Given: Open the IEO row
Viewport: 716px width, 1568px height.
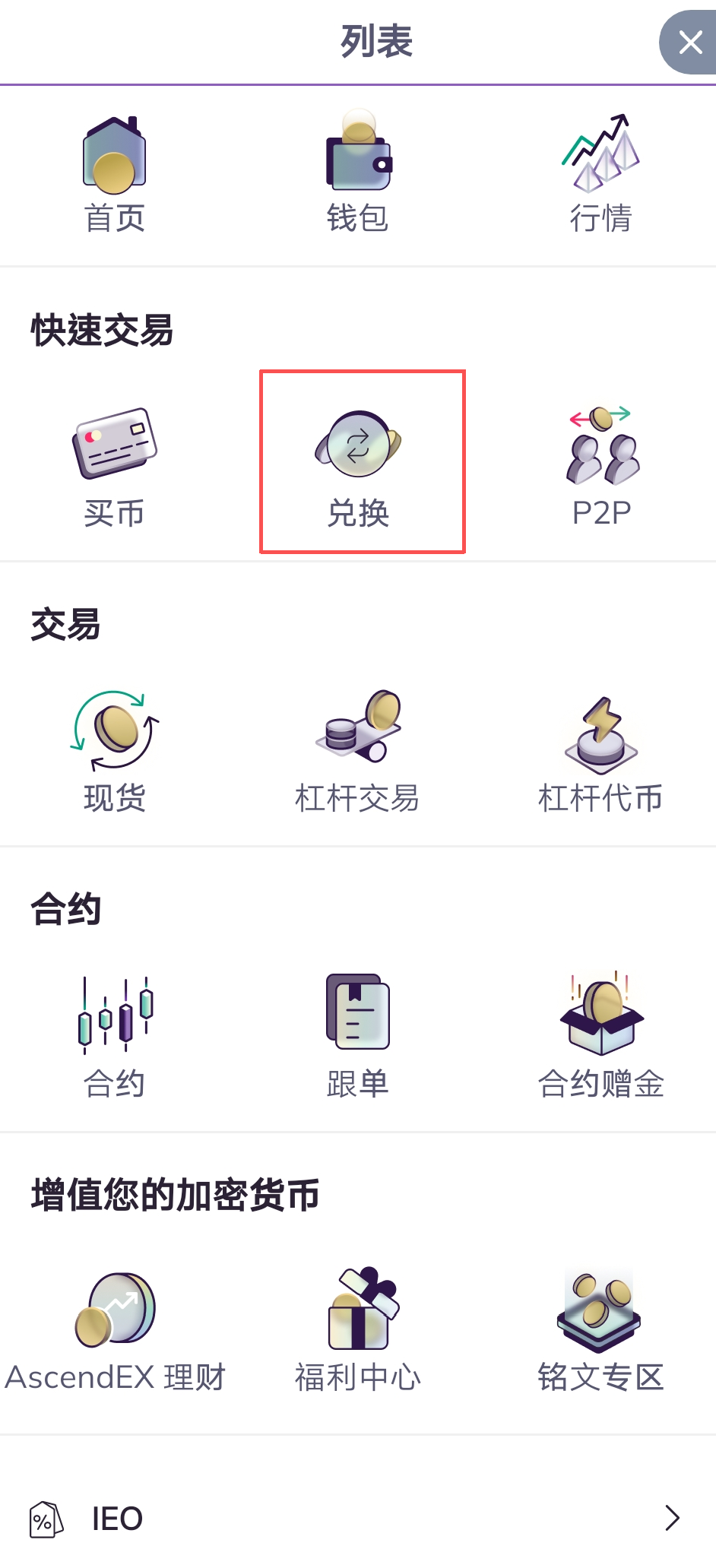Looking at the screenshot, I should 358,1519.
